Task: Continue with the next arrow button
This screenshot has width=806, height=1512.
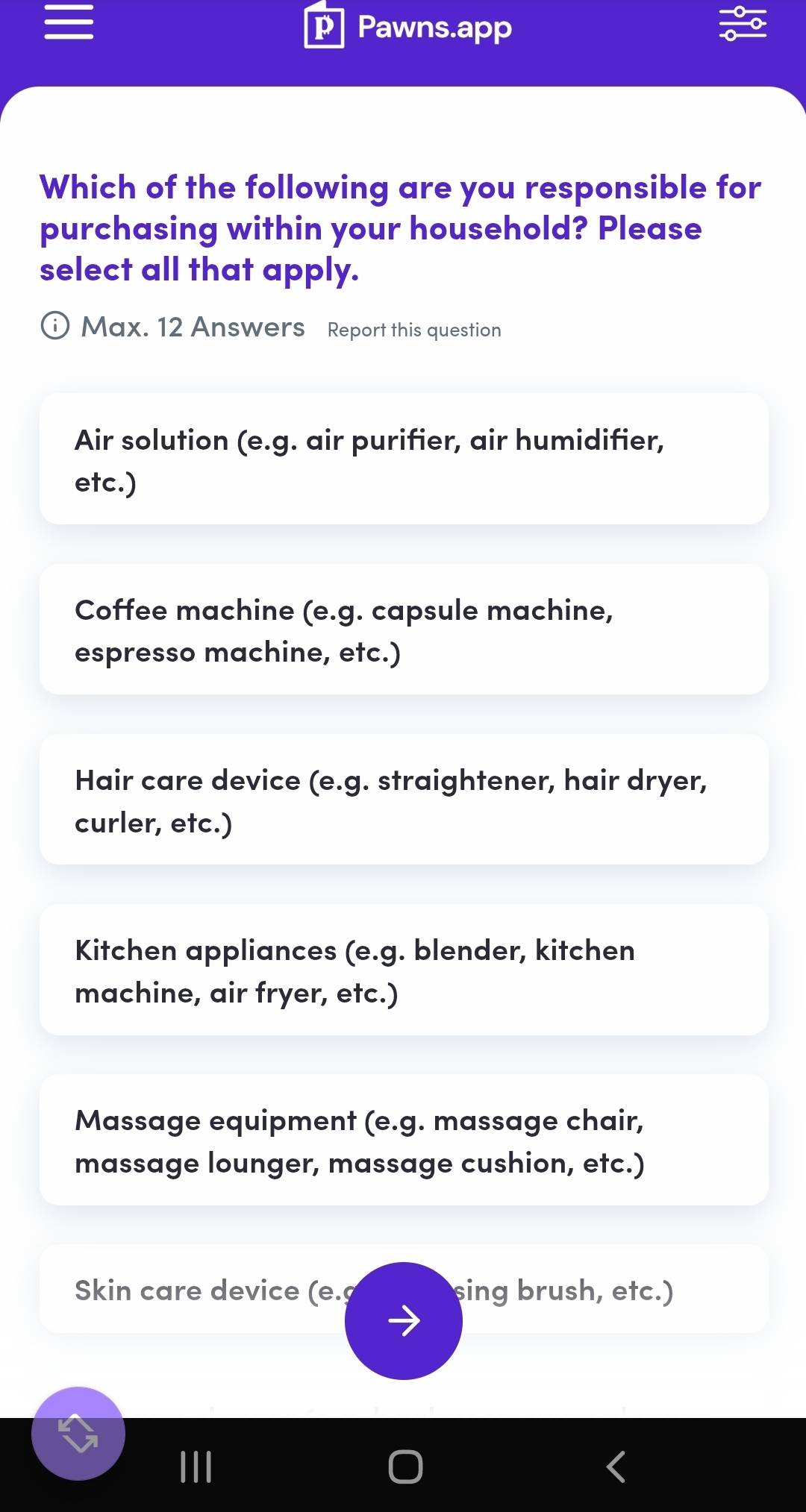Action: point(404,1320)
